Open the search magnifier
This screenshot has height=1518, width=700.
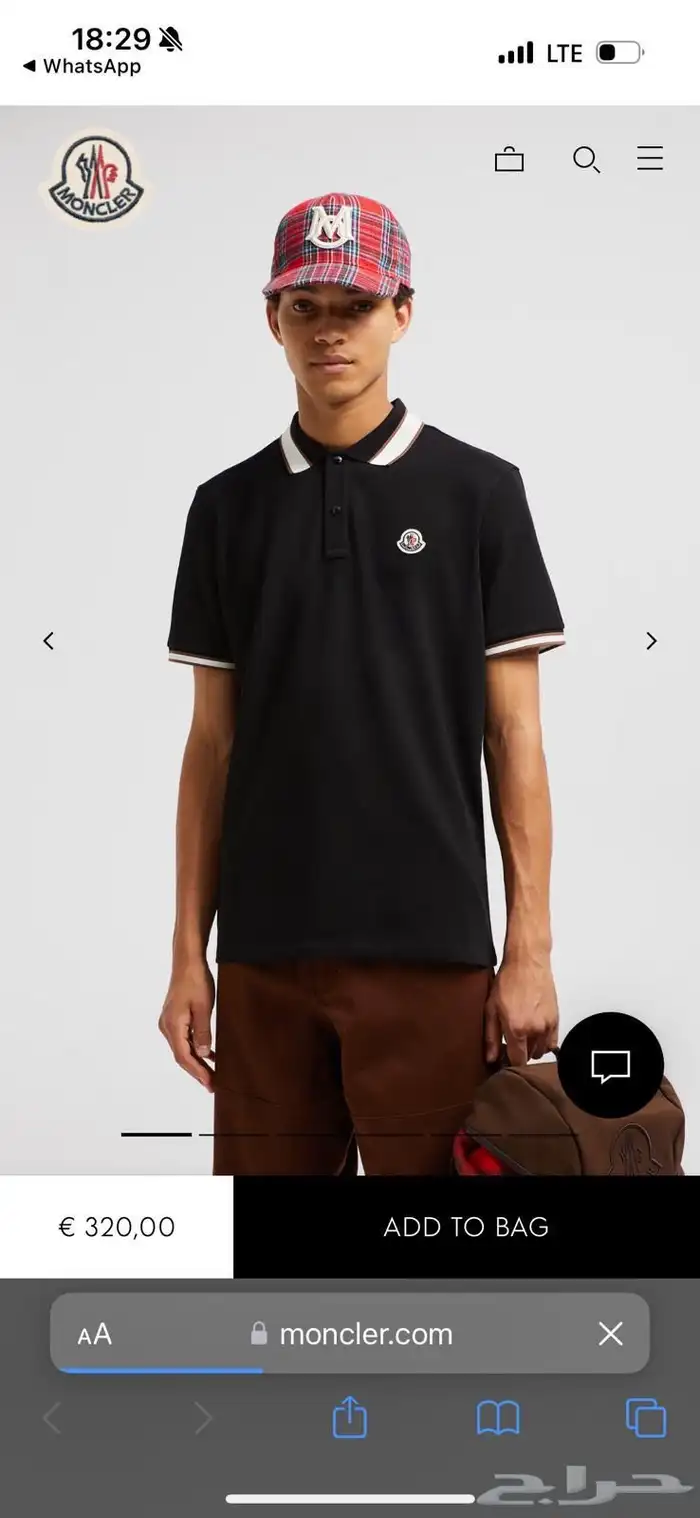(586, 160)
